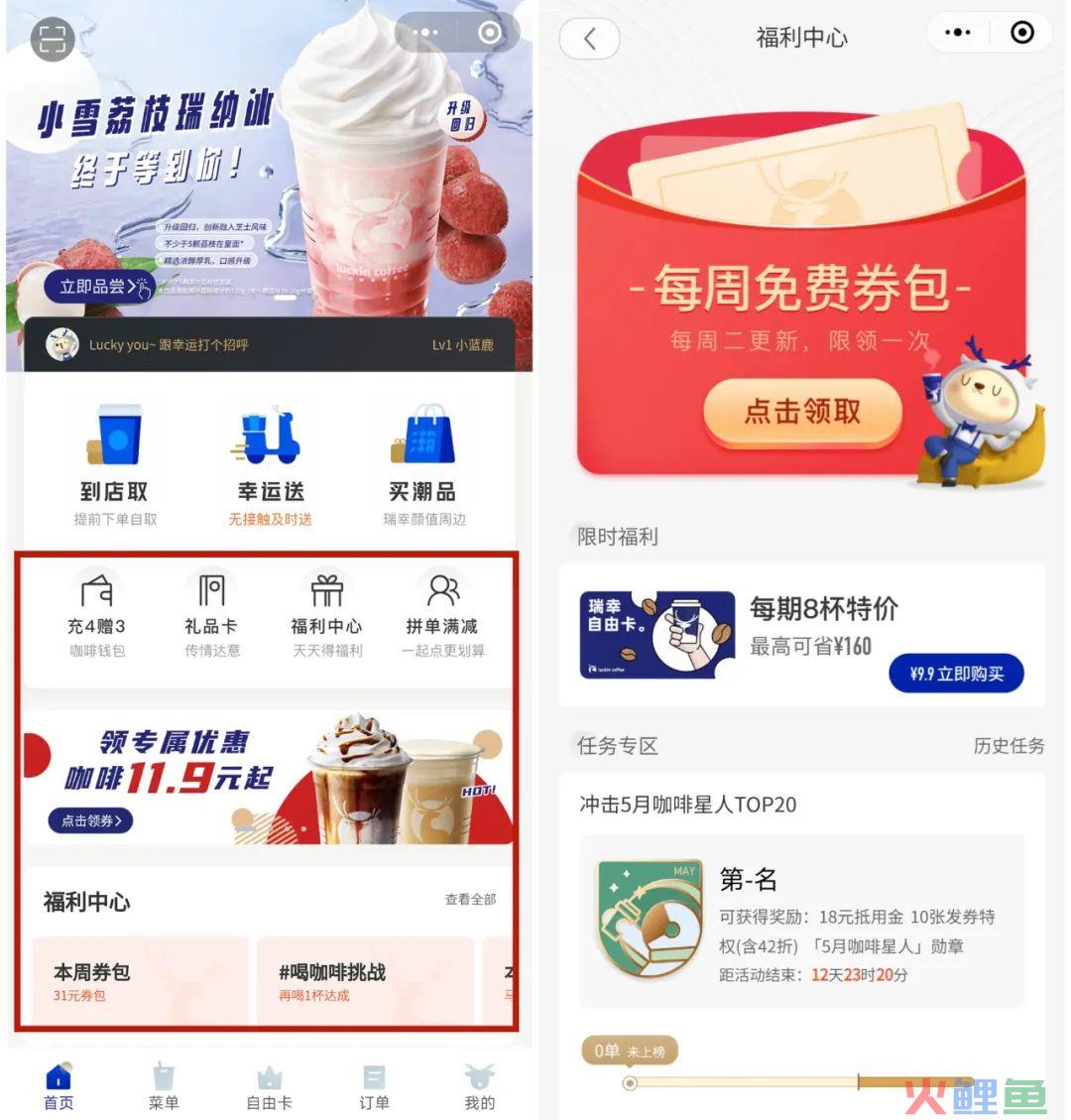
Task: Choose 幸运送 delivery ordering
Action: [270, 463]
